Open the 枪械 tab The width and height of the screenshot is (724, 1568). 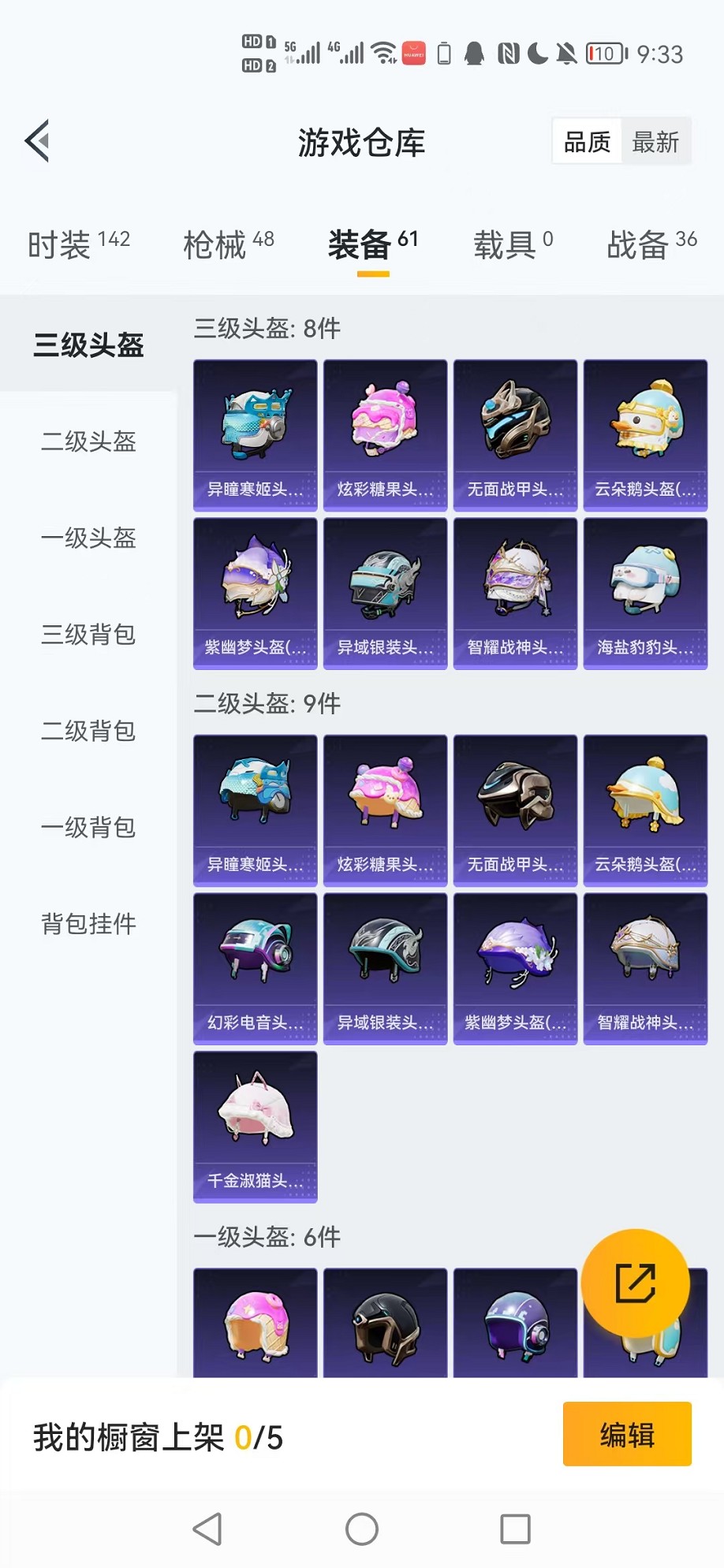228,244
